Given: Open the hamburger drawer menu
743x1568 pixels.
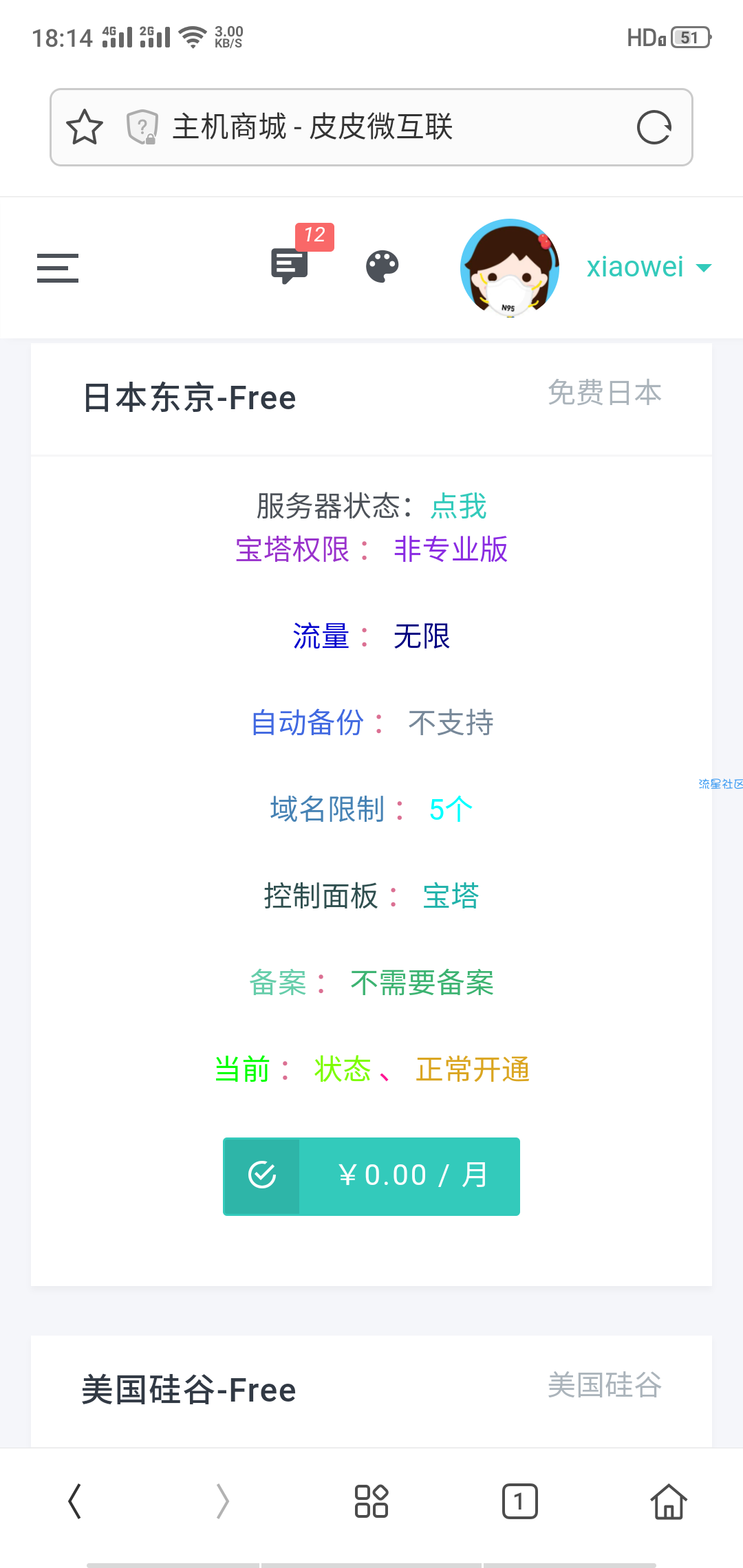Looking at the screenshot, I should click(x=58, y=268).
